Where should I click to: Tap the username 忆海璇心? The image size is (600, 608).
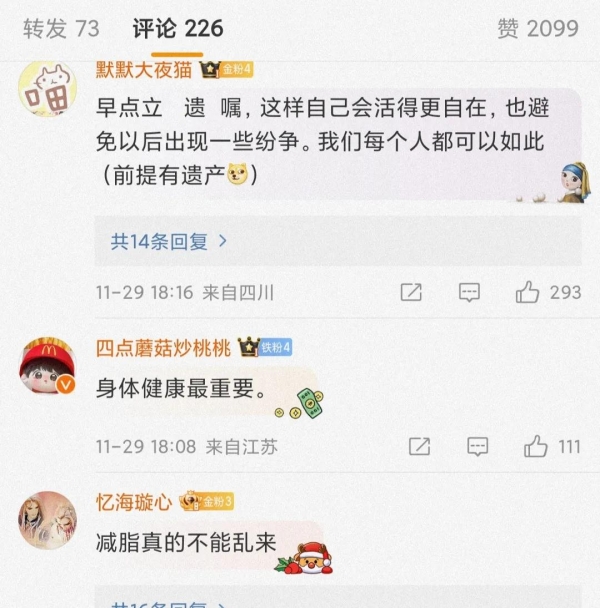pos(134,500)
